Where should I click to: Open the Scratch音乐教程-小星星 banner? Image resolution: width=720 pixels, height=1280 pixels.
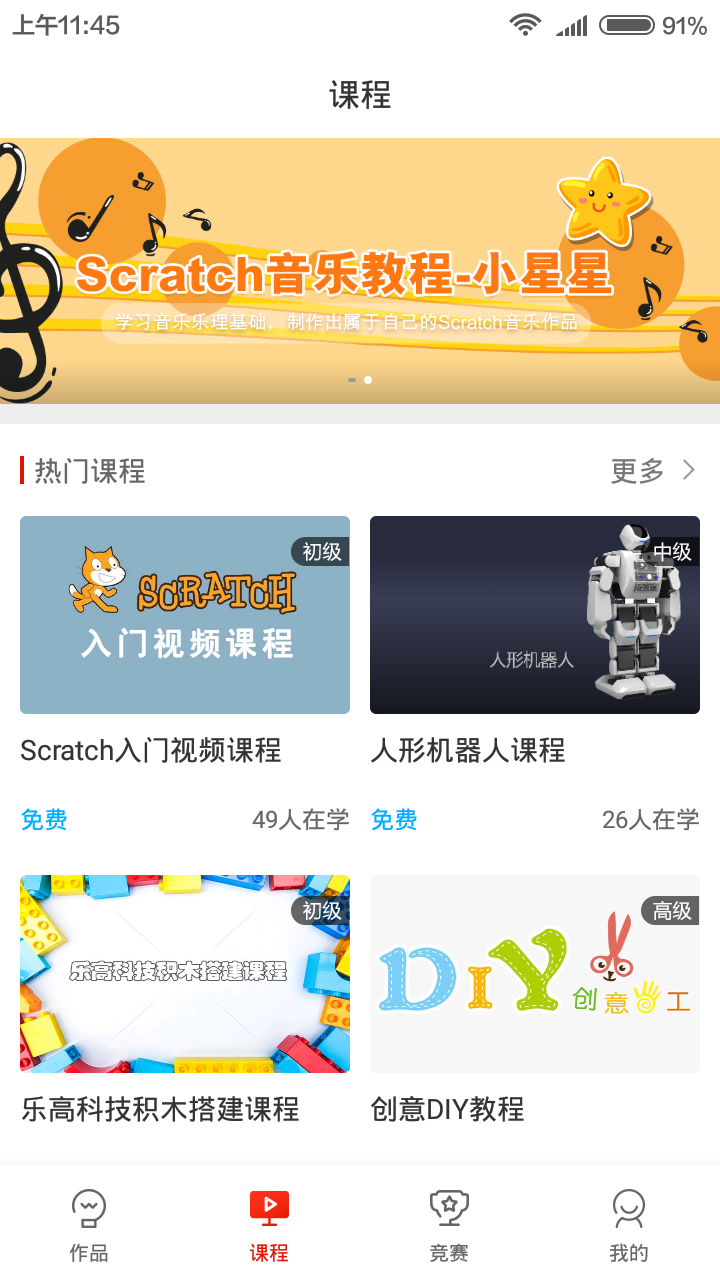360,271
